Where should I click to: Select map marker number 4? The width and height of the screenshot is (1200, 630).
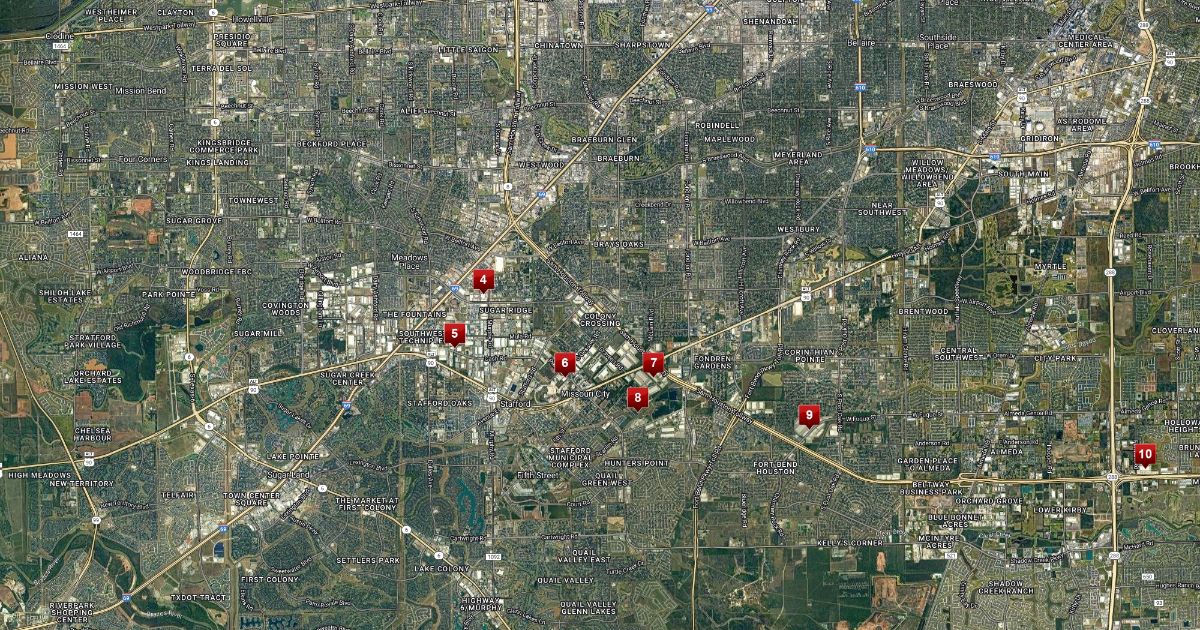tap(483, 280)
